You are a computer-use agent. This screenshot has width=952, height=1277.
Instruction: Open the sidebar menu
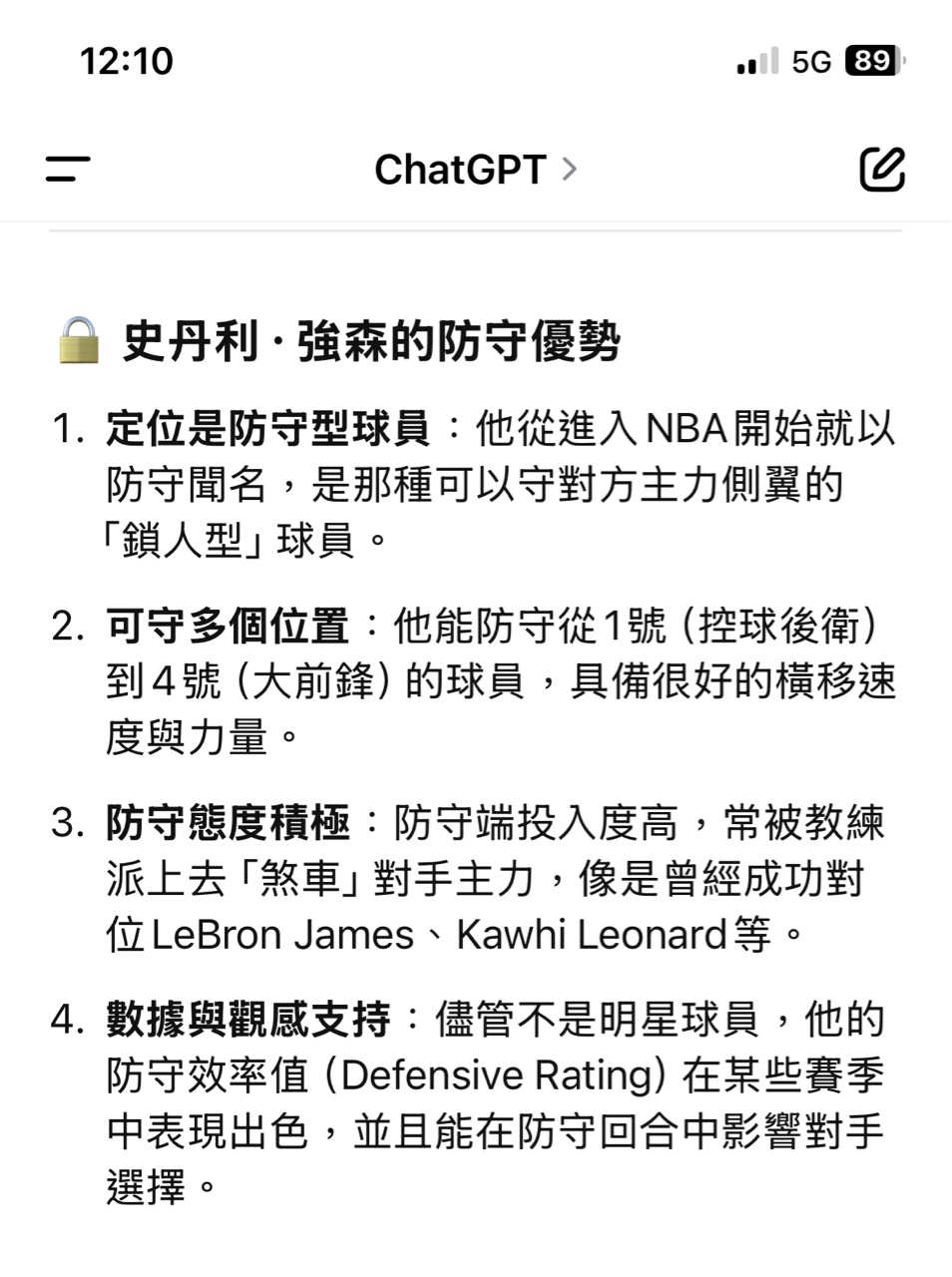pos(68,170)
